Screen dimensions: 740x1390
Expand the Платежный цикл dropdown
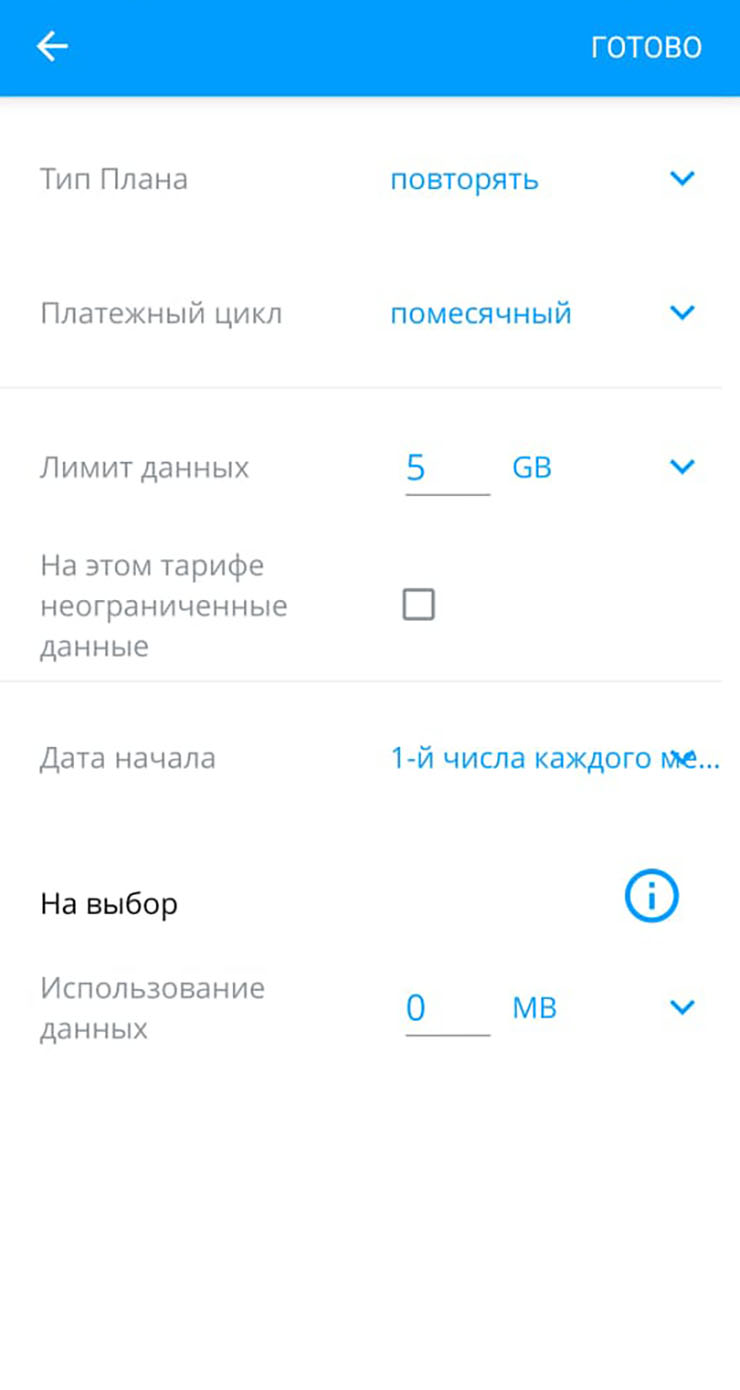(x=540, y=314)
